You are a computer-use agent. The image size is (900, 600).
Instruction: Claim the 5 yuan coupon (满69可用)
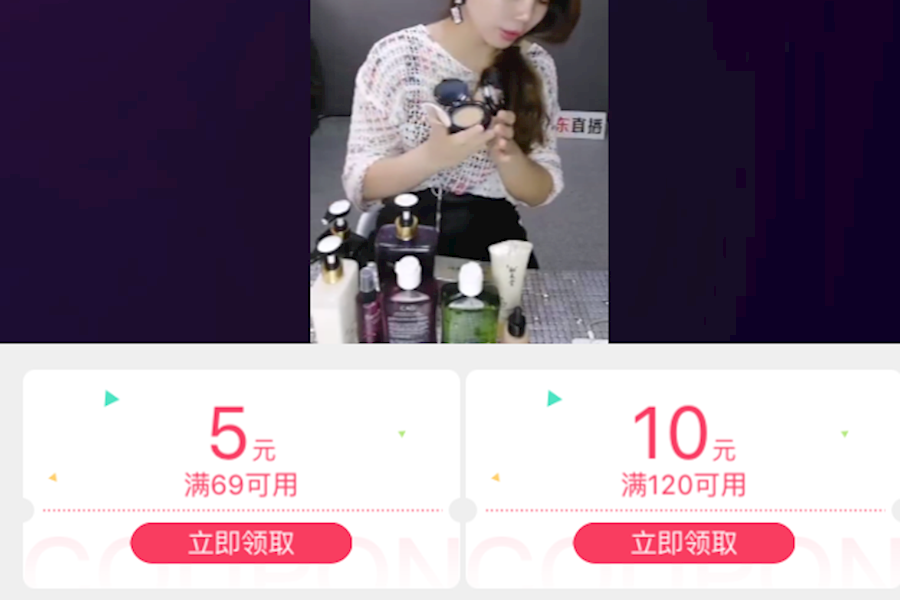(241, 543)
